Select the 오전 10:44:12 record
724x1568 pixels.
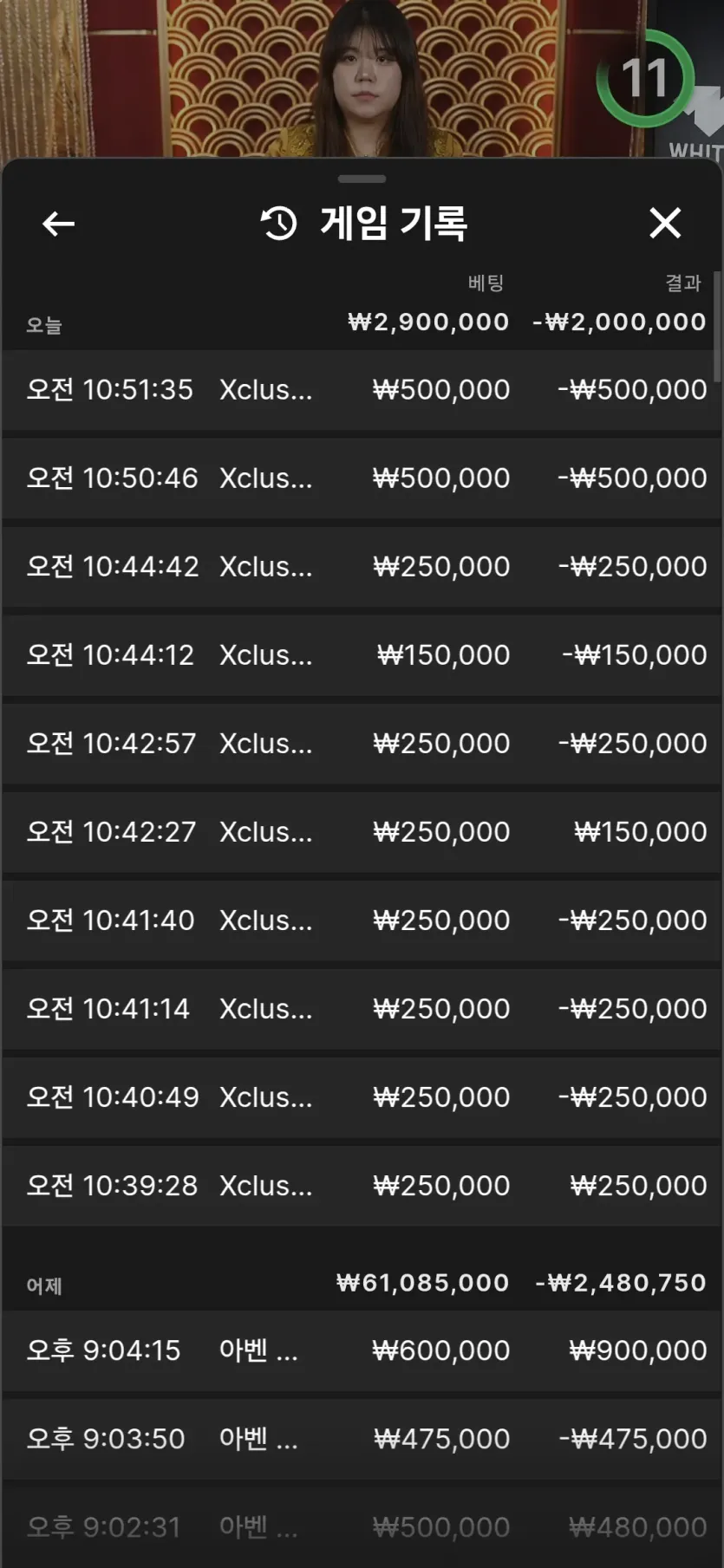(361, 655)
